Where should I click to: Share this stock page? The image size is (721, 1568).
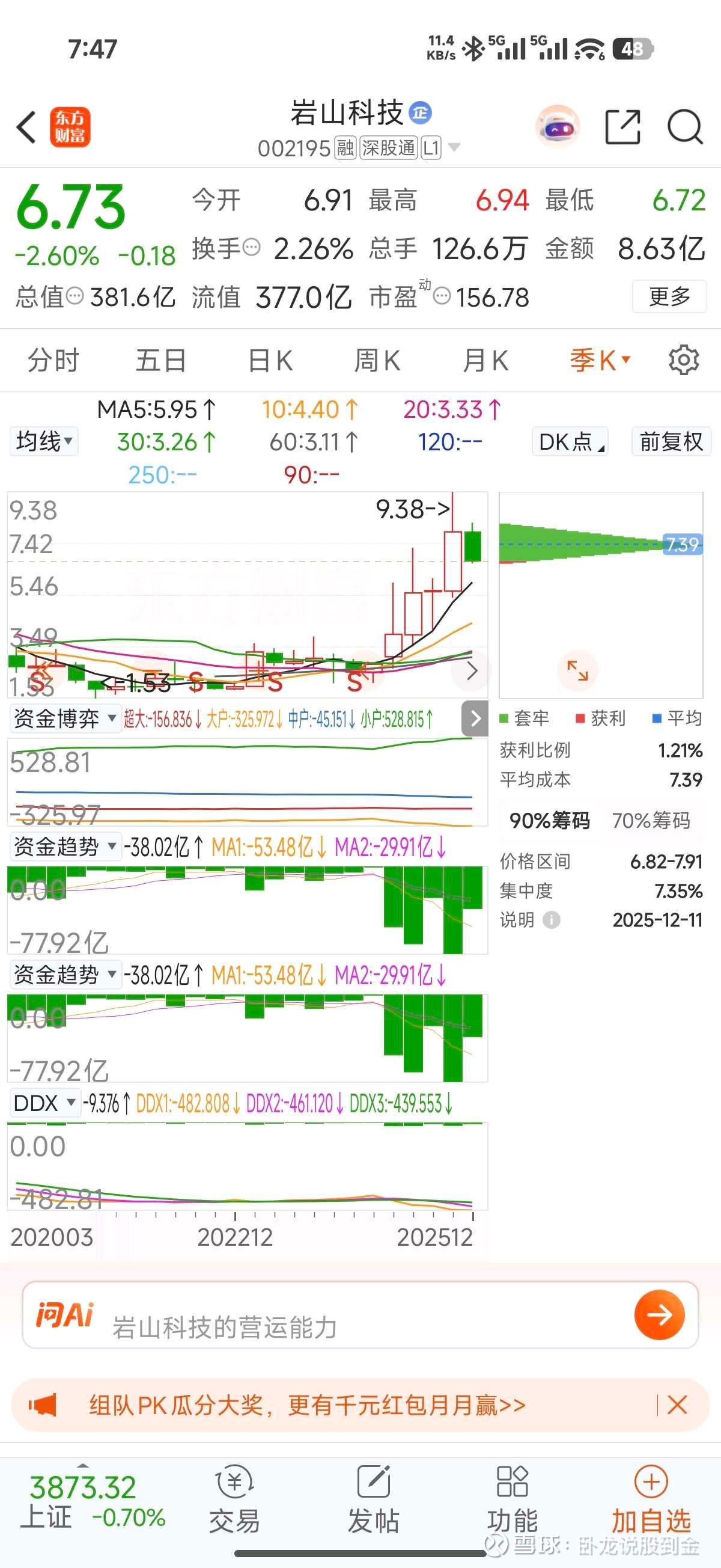[x=622, y=127]
